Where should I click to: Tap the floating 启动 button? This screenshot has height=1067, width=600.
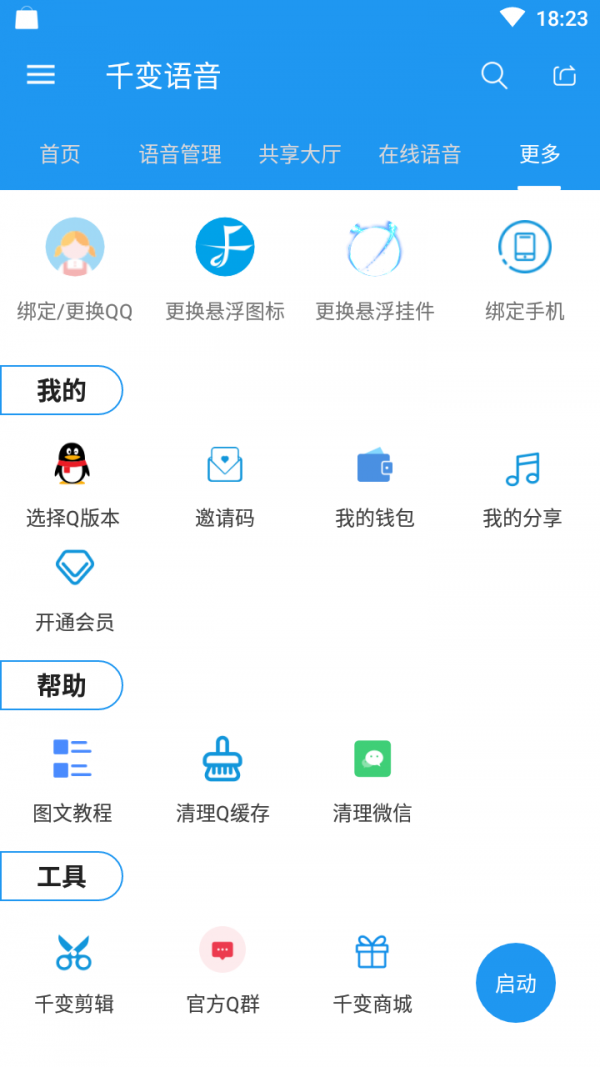[x=516, y=983]
